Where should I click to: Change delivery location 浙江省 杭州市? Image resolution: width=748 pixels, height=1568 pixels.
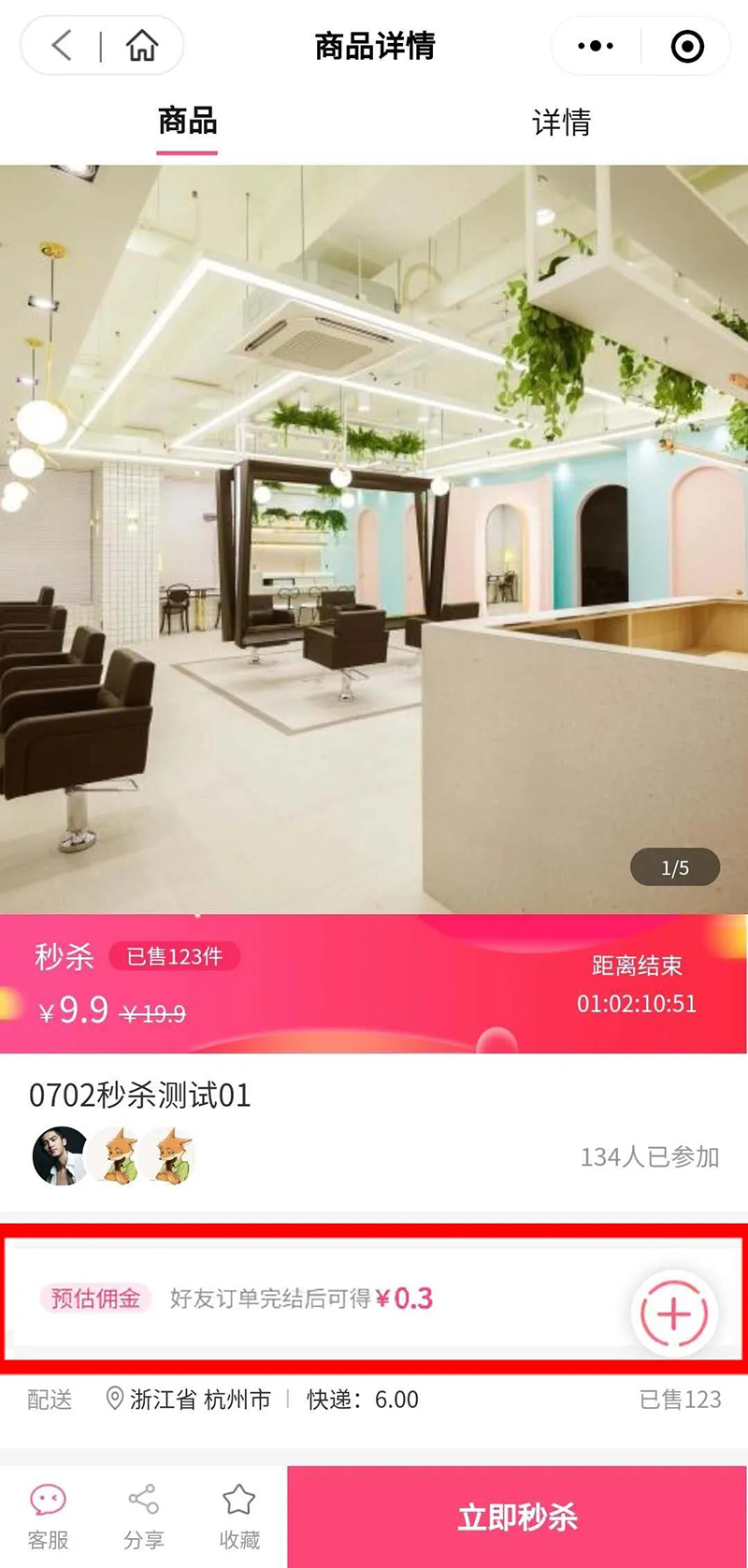coord(189,1400)
